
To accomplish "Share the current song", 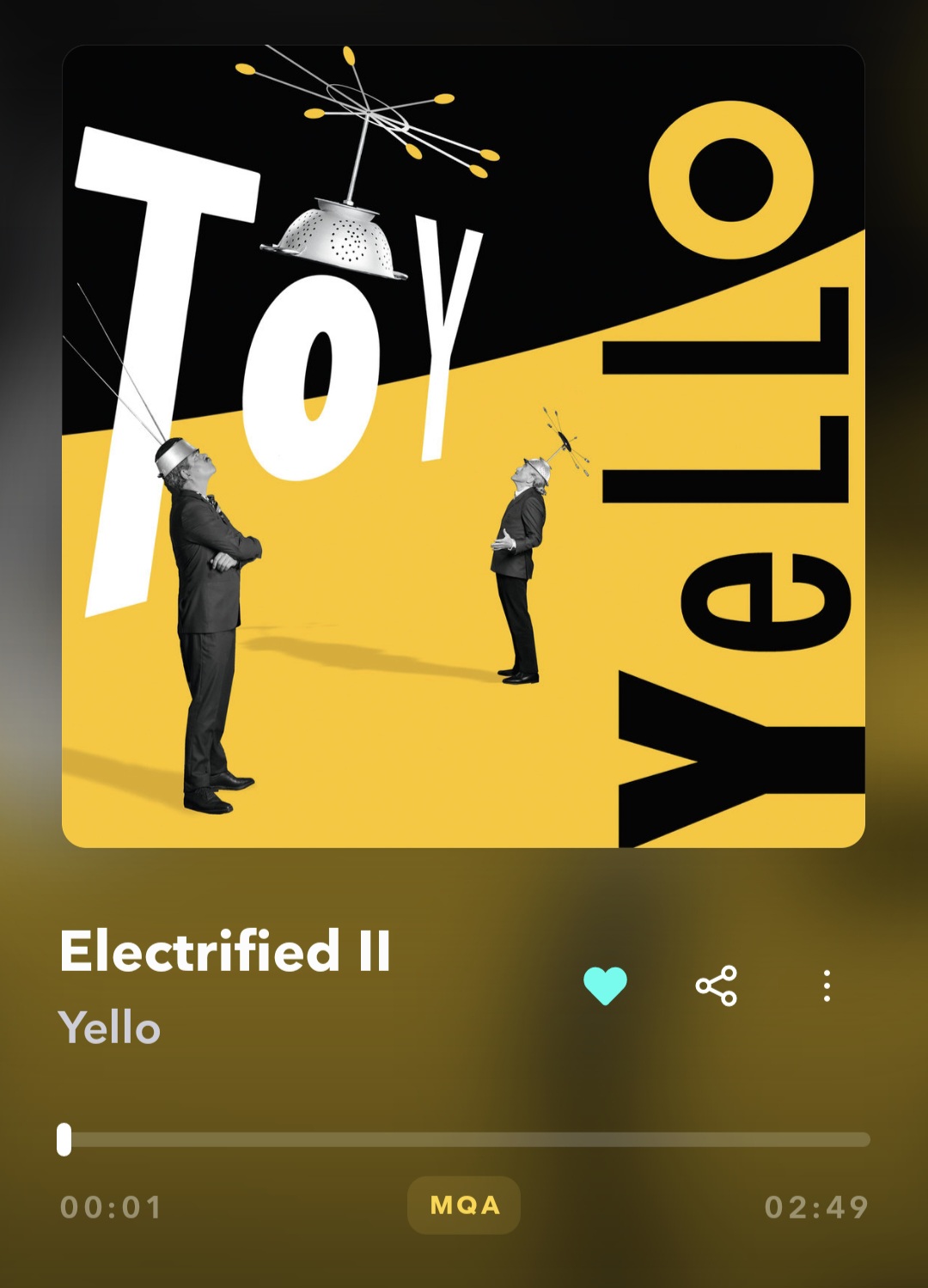I will tap(716, 986).
